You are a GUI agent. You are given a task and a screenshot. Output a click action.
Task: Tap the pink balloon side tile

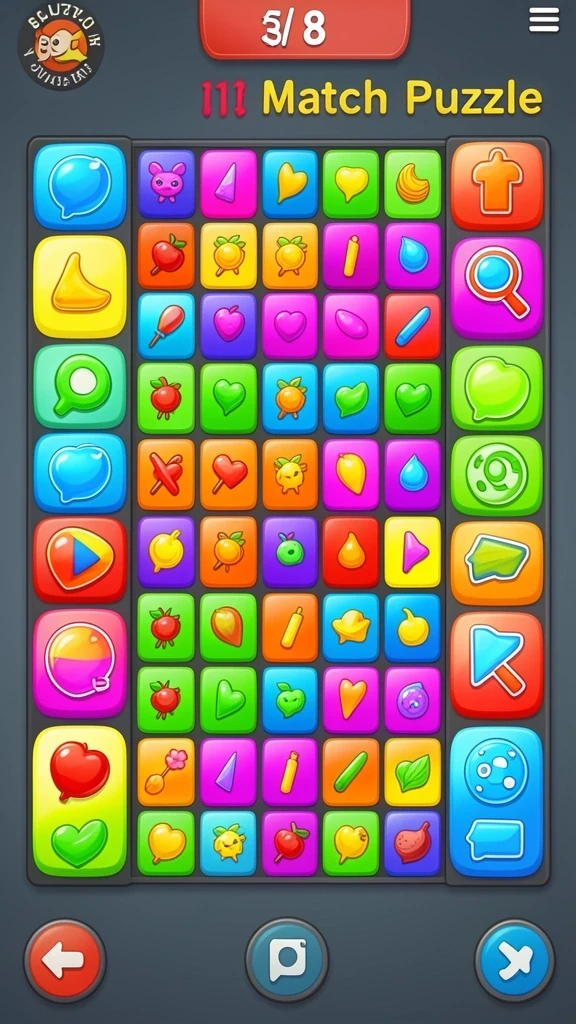[80, 664]
